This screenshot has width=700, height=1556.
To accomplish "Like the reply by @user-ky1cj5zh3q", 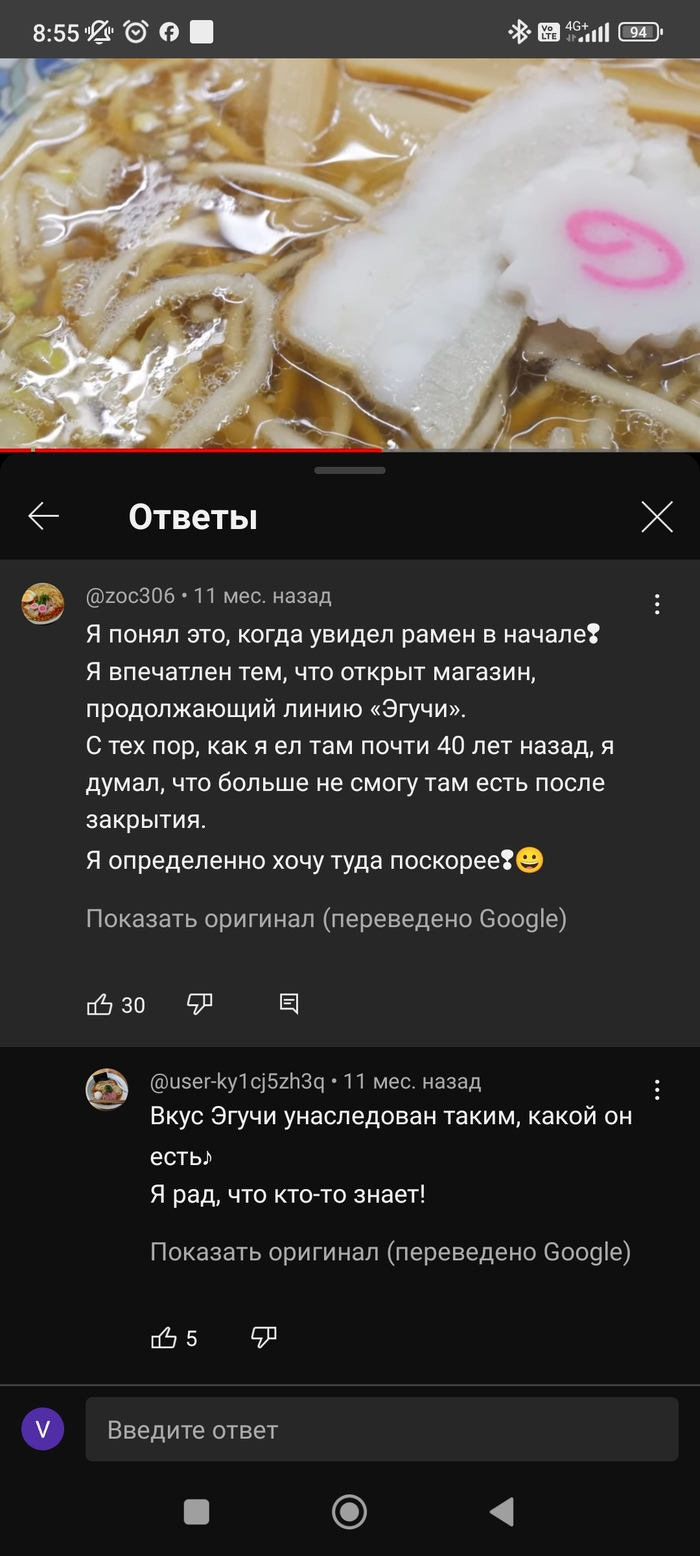I will click(x=164, y=1338).
